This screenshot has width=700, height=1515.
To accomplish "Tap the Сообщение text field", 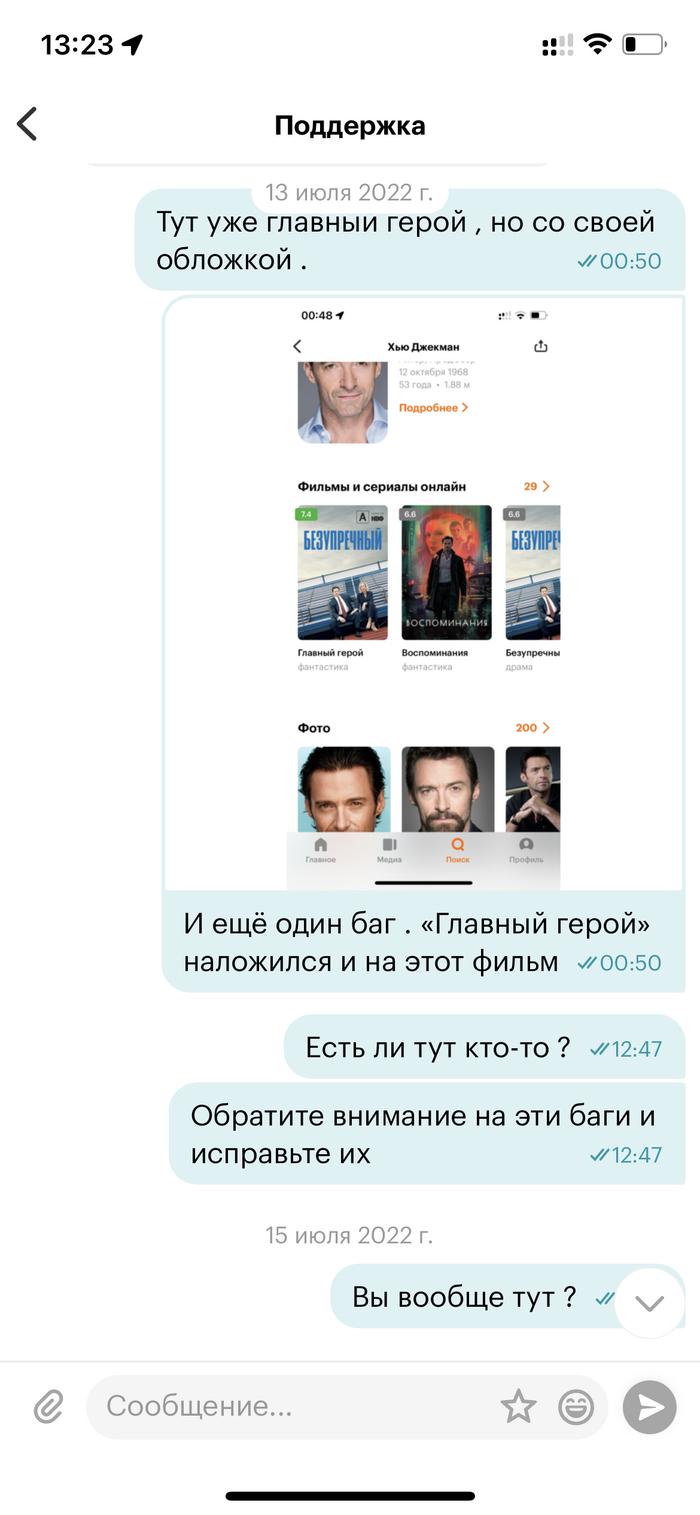I will [x=290, y=1407].
